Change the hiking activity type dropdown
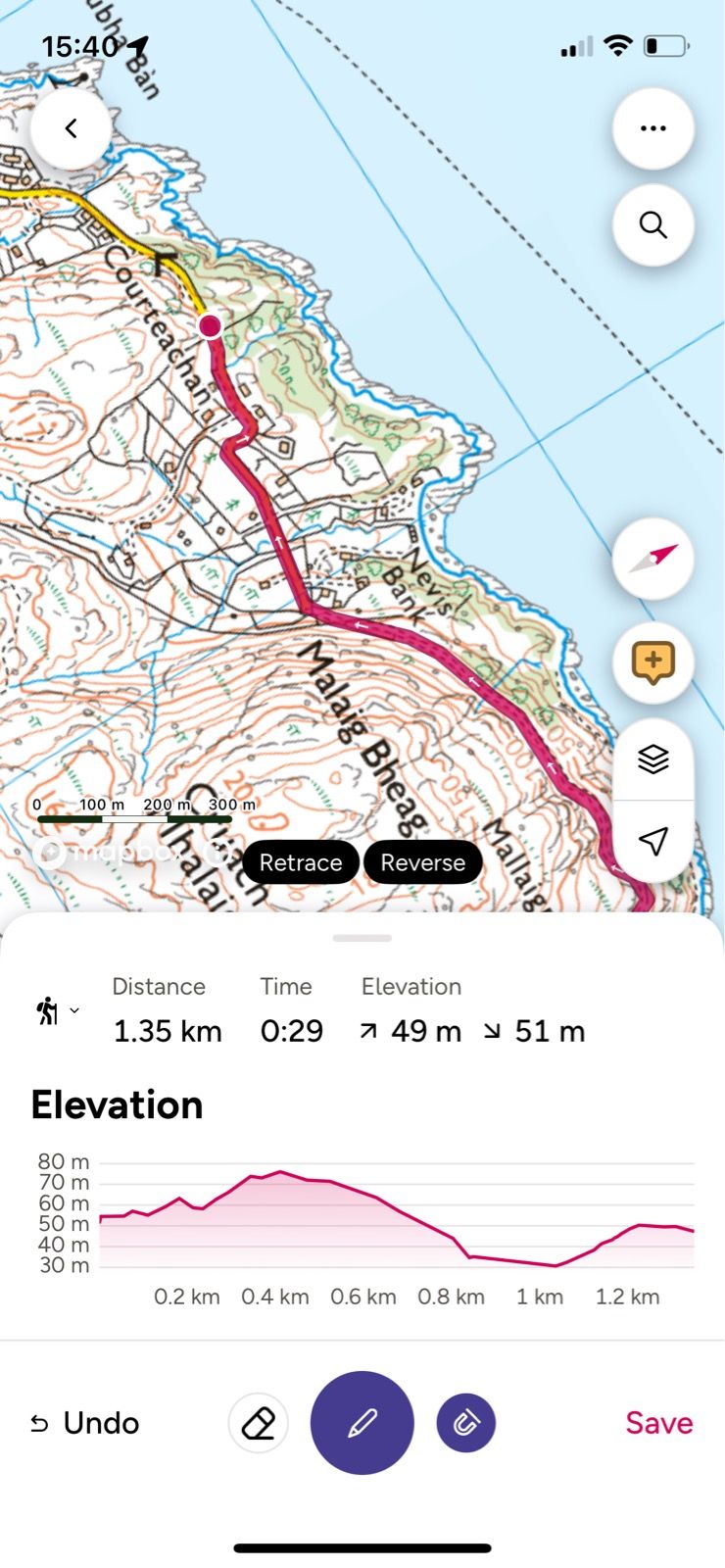Image resolution: width=725 pixels, height=1568 pixels. click(x=57, y=1010)
